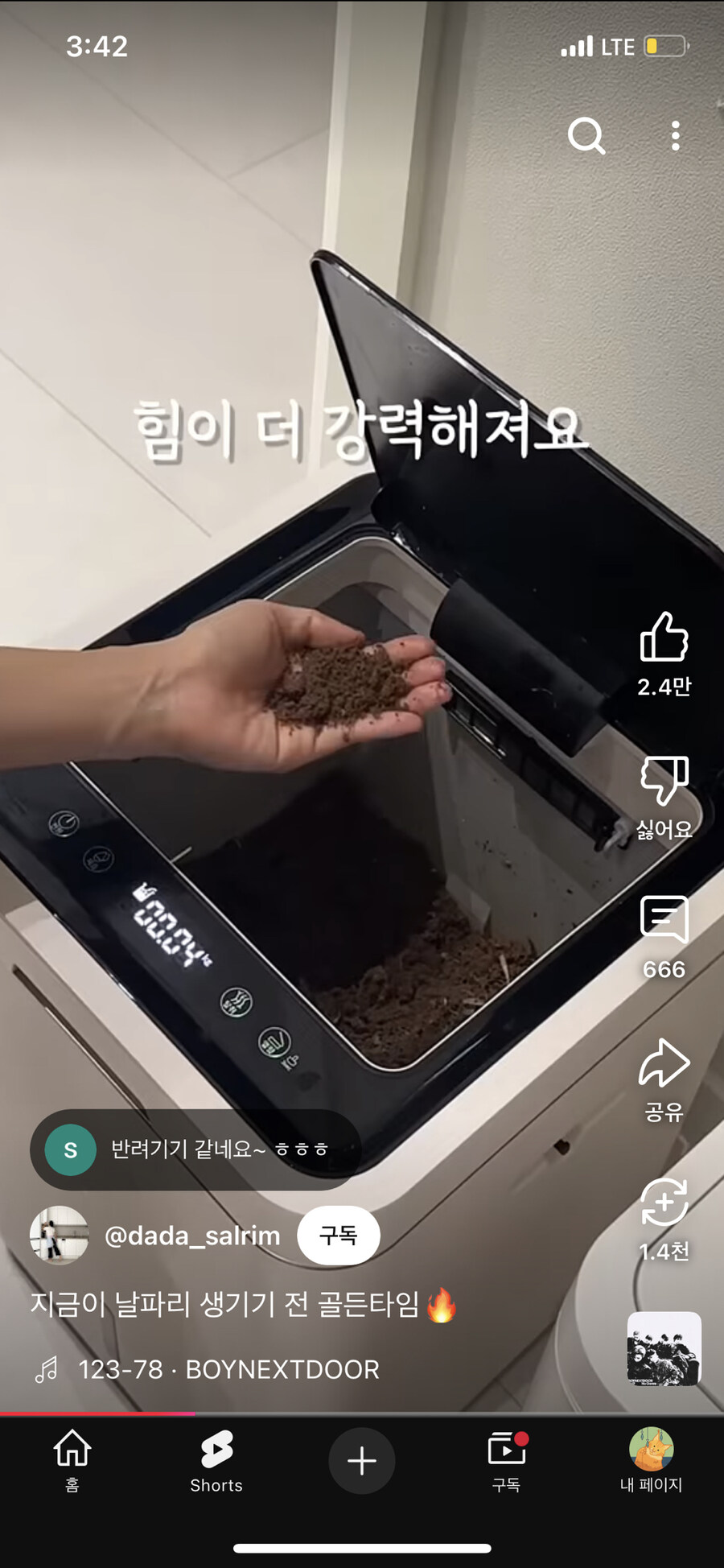Open the three-dot overflow menu
The width and height of the screenshot is (724, 1568).
point(676,136)
